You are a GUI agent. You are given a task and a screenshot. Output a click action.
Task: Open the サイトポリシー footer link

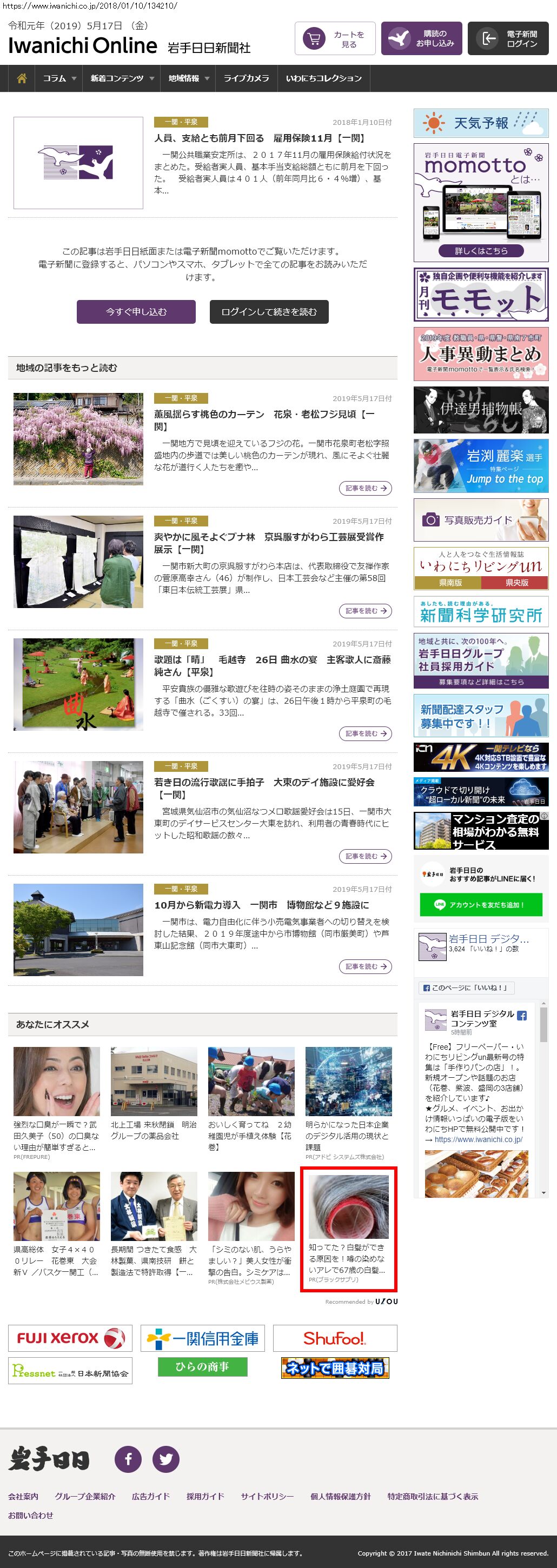267,1496
